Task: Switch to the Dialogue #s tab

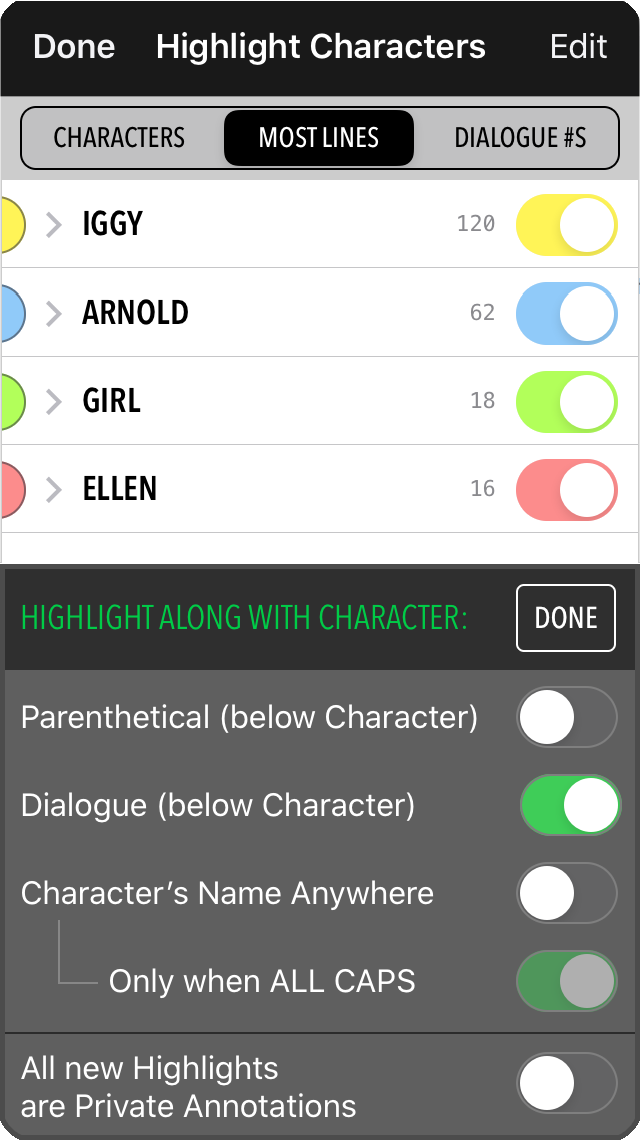Action: pos(520,138)
